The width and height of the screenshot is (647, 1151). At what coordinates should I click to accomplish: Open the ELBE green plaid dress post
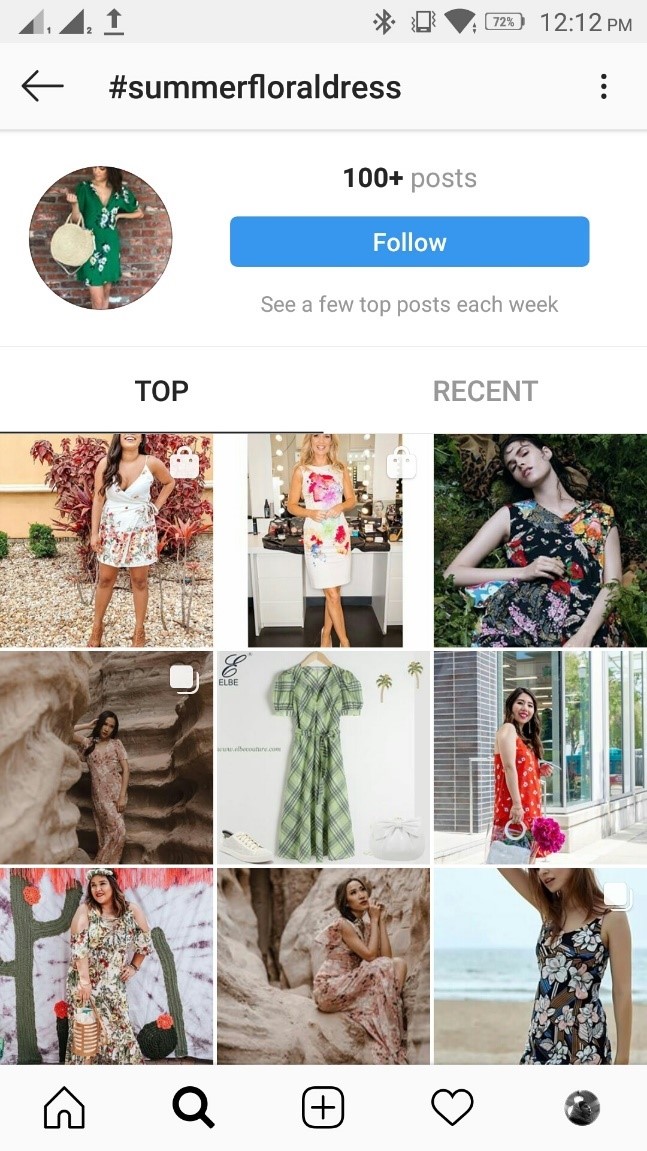324,757
